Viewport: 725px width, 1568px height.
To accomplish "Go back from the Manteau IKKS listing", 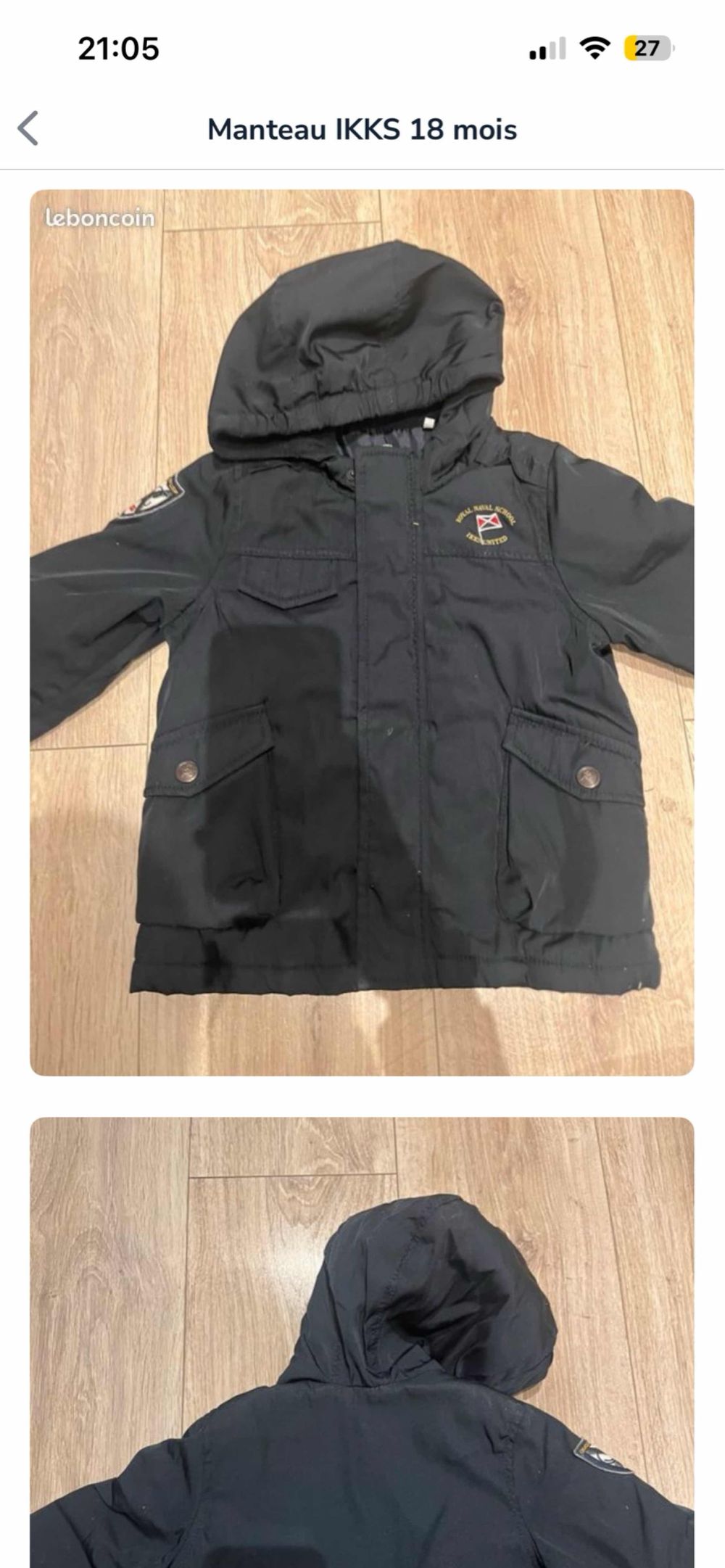I will point(28,129).
